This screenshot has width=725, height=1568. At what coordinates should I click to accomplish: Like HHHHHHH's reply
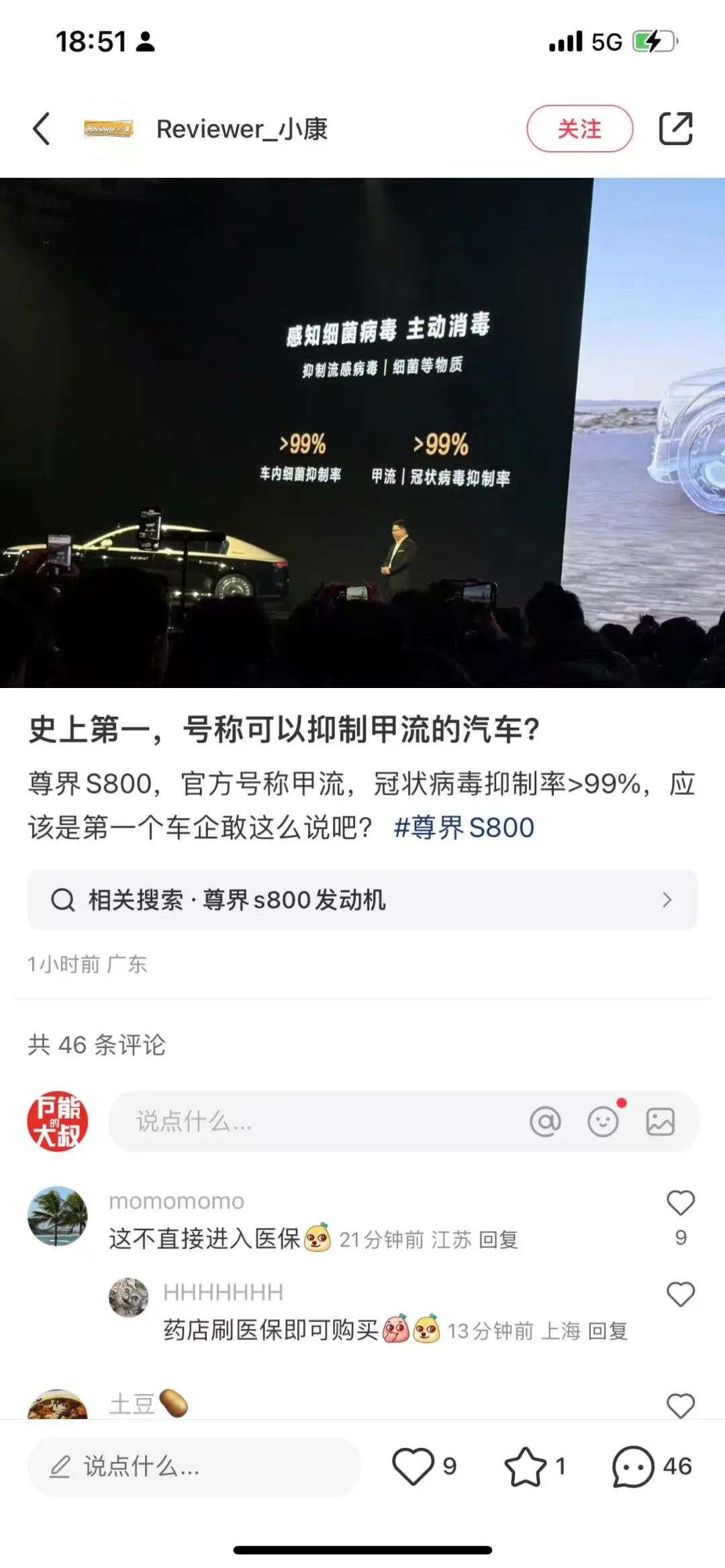[x=680, y=1294]
